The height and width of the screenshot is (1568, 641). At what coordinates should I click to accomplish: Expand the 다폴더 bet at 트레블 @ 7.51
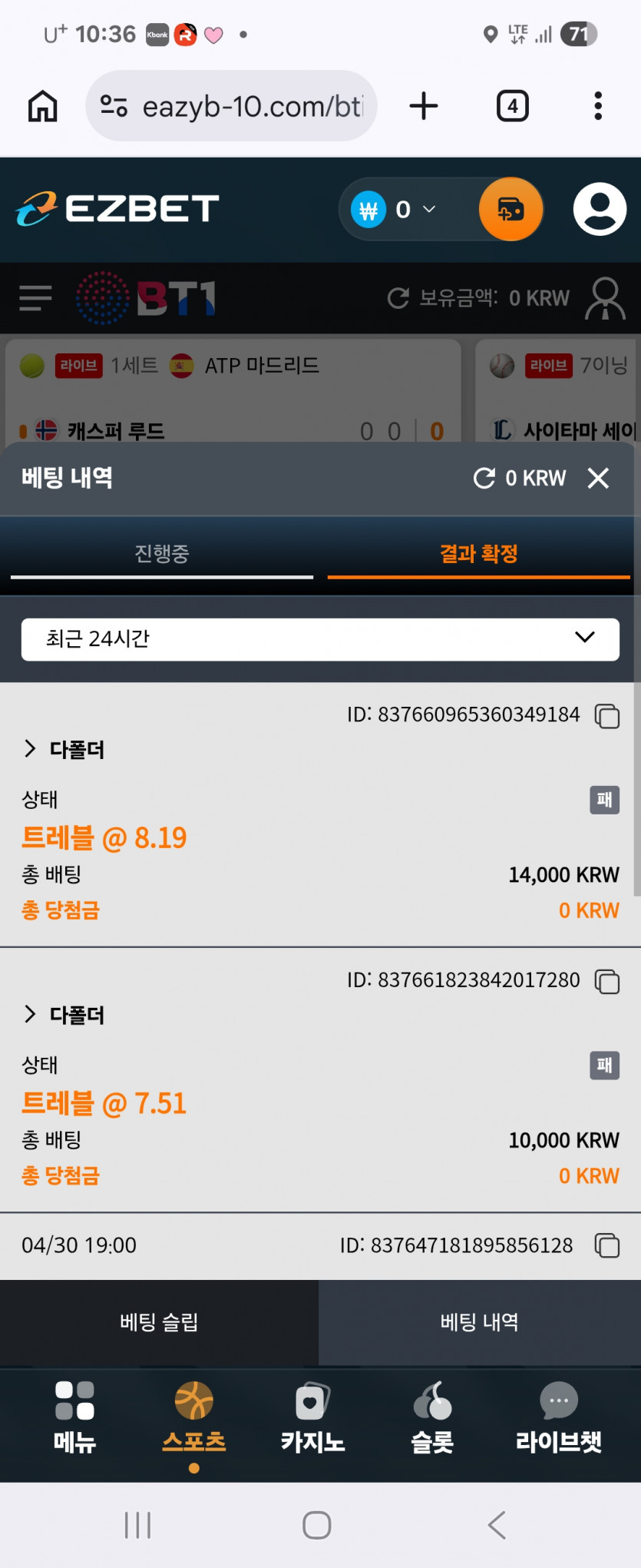click(x=64, y=1015)
